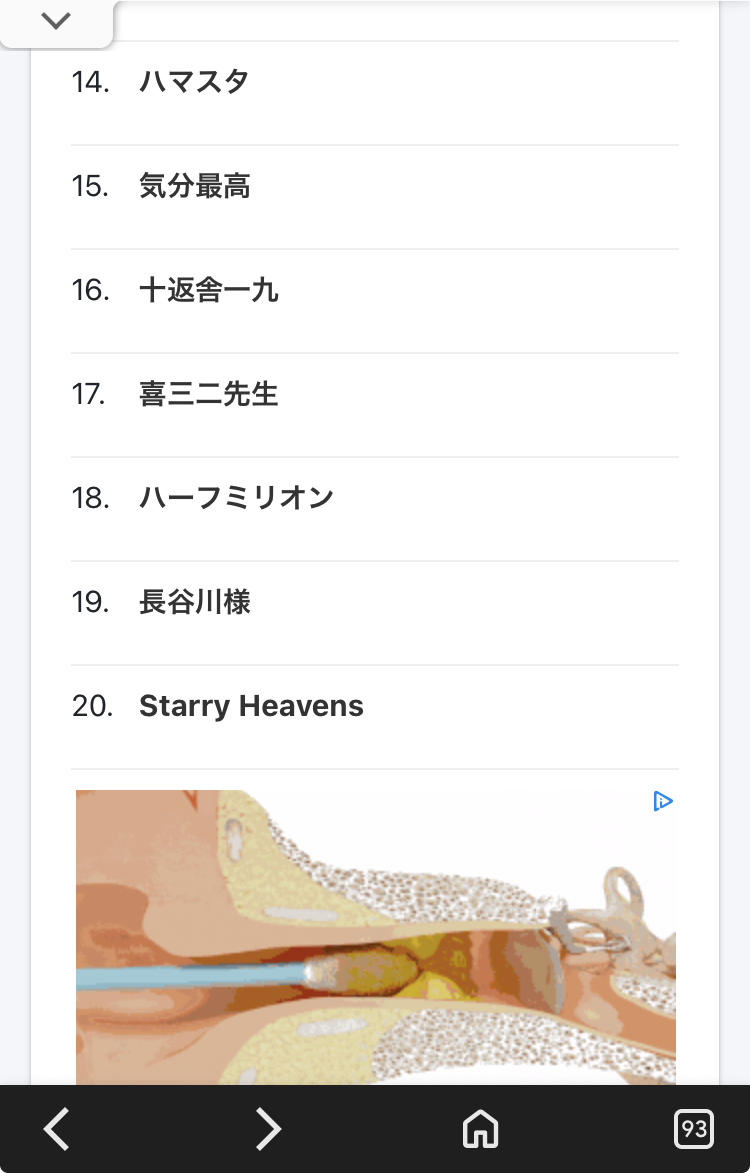The image size is (750, 1173).
Task: Open track 18 ハーフミリオン
Action: click(236, 498)
